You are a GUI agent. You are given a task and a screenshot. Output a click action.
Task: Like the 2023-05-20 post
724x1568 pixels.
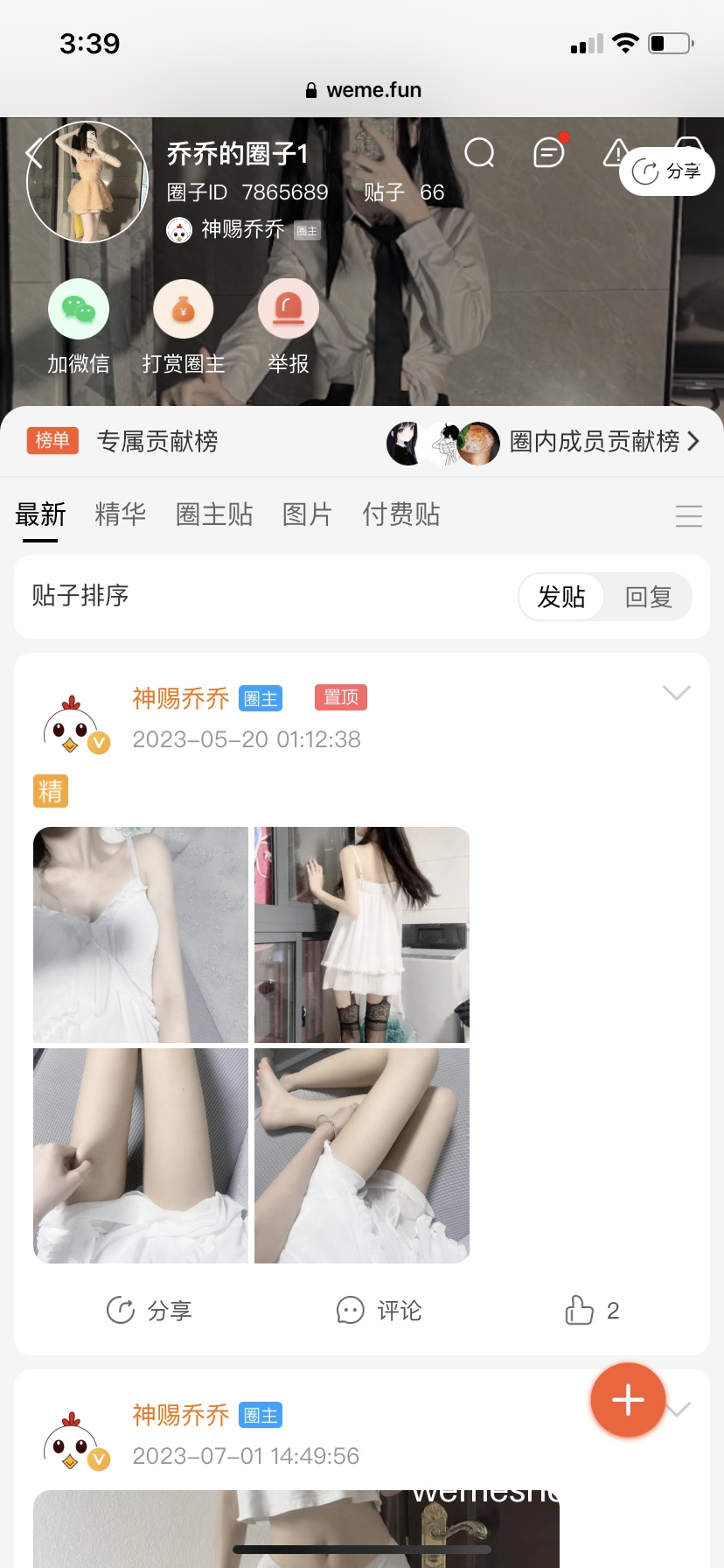click(592, 1311)
